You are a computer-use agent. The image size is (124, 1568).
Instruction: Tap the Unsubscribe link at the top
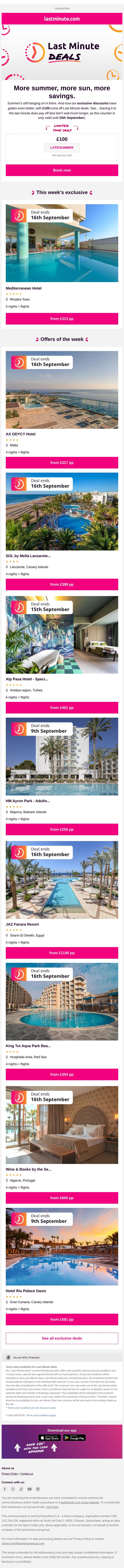tap(62, 8)
